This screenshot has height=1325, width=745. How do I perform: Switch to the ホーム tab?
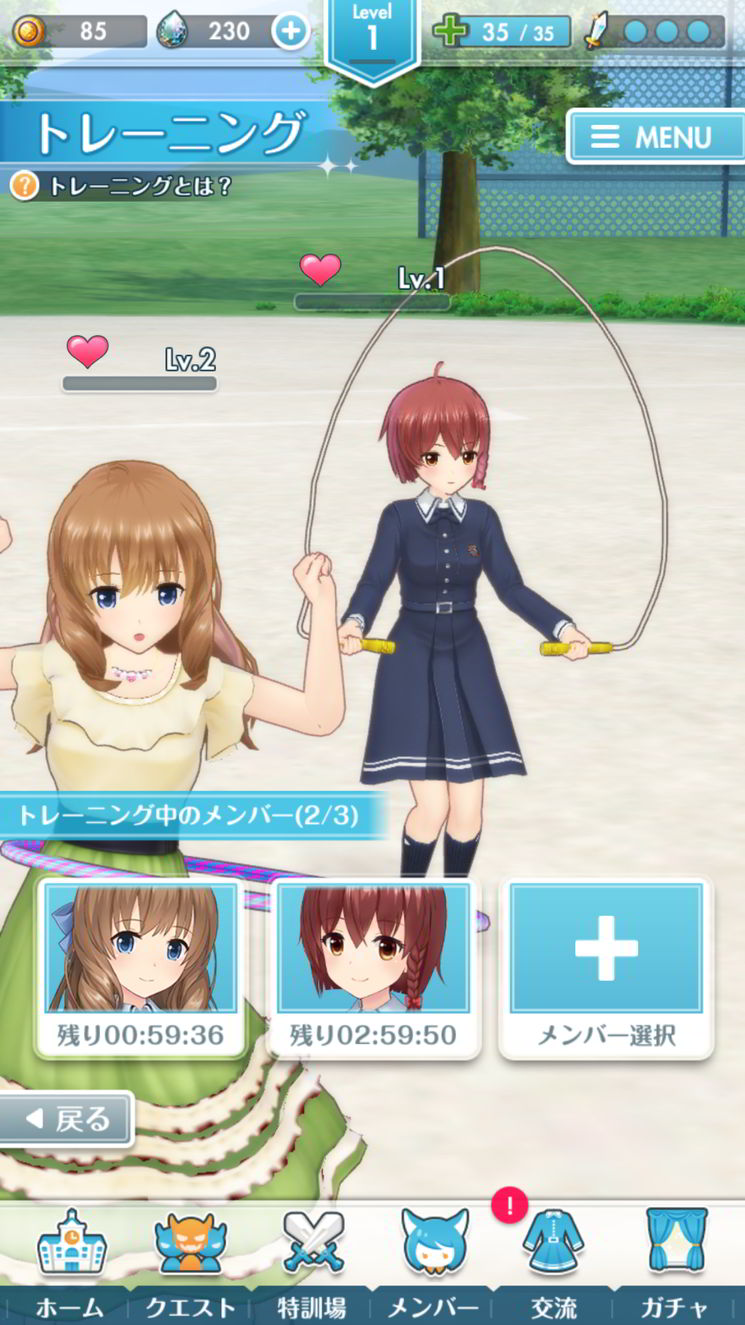tap(68, 1262)
